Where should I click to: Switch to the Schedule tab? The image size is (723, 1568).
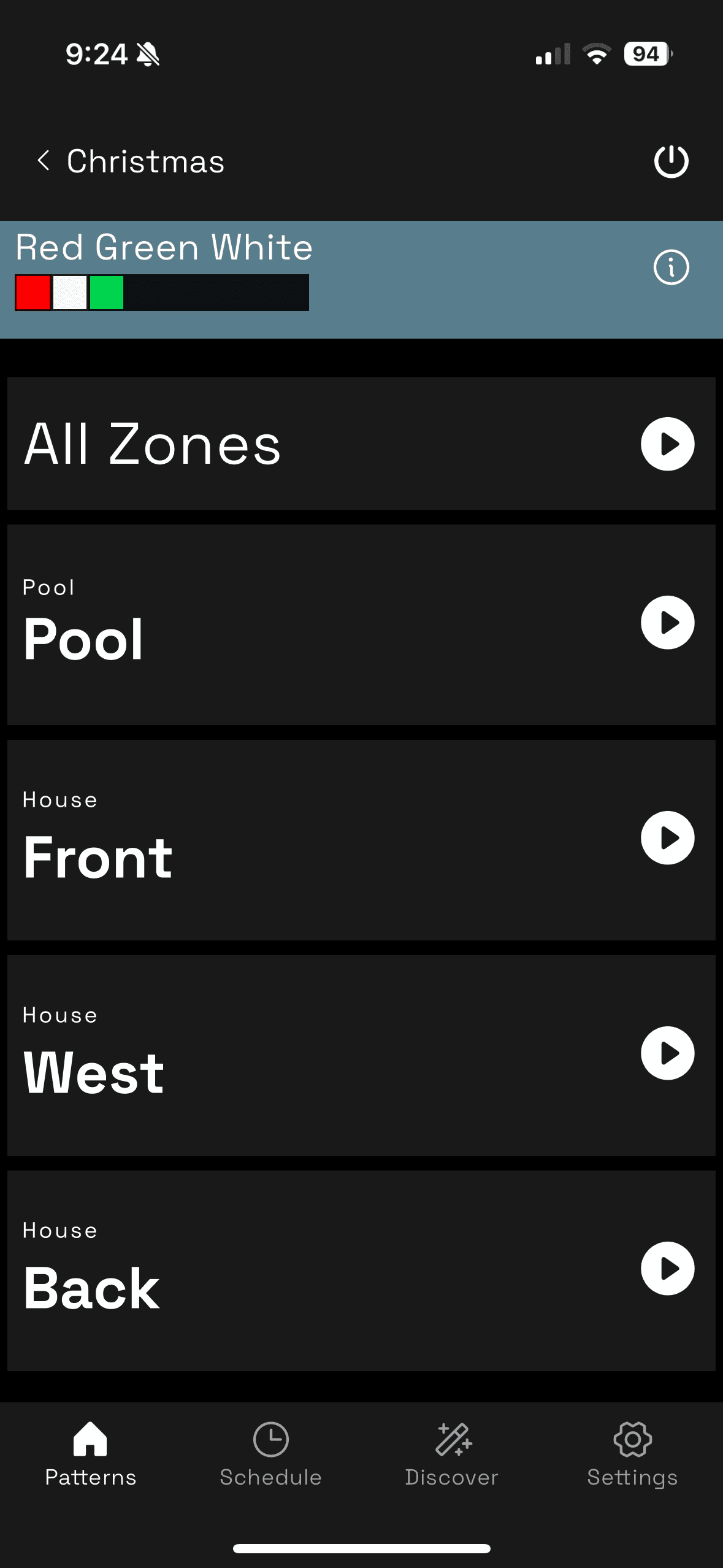[270, 1455]
